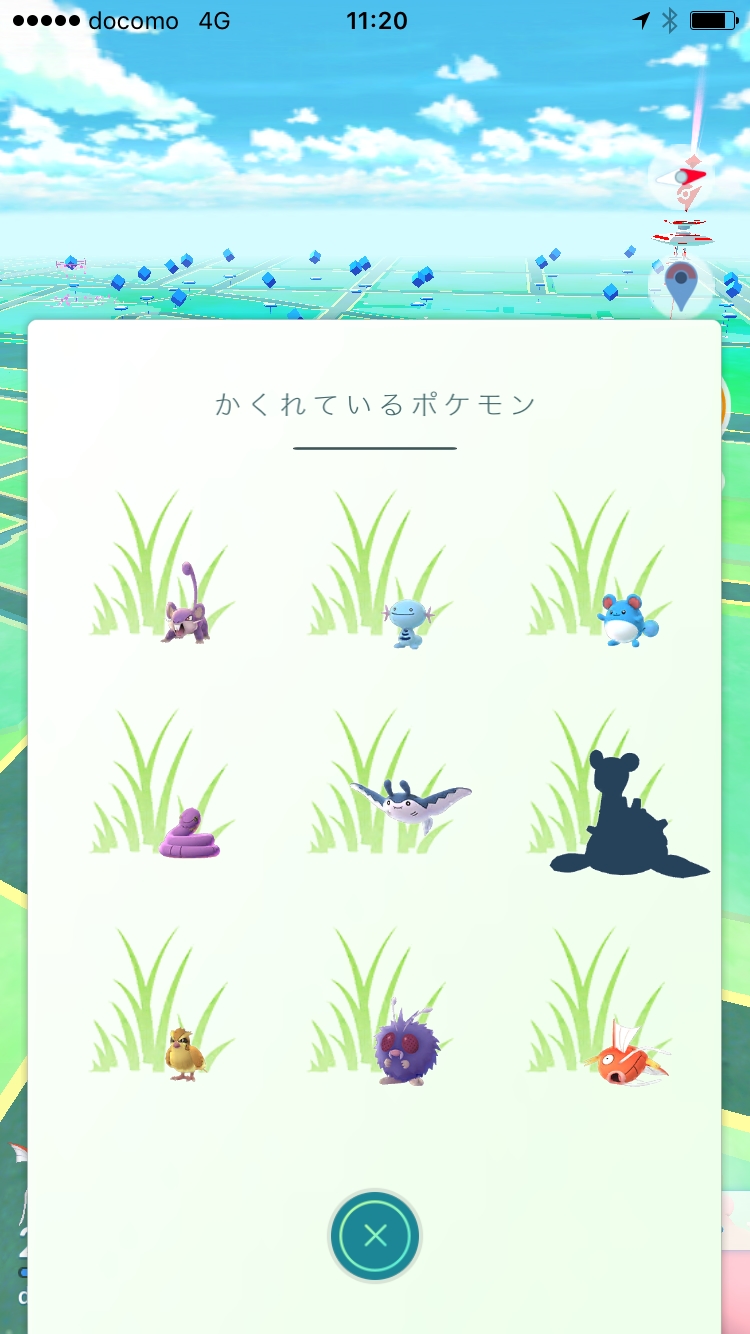Select the Pidgey hiding in grass

185,1050
